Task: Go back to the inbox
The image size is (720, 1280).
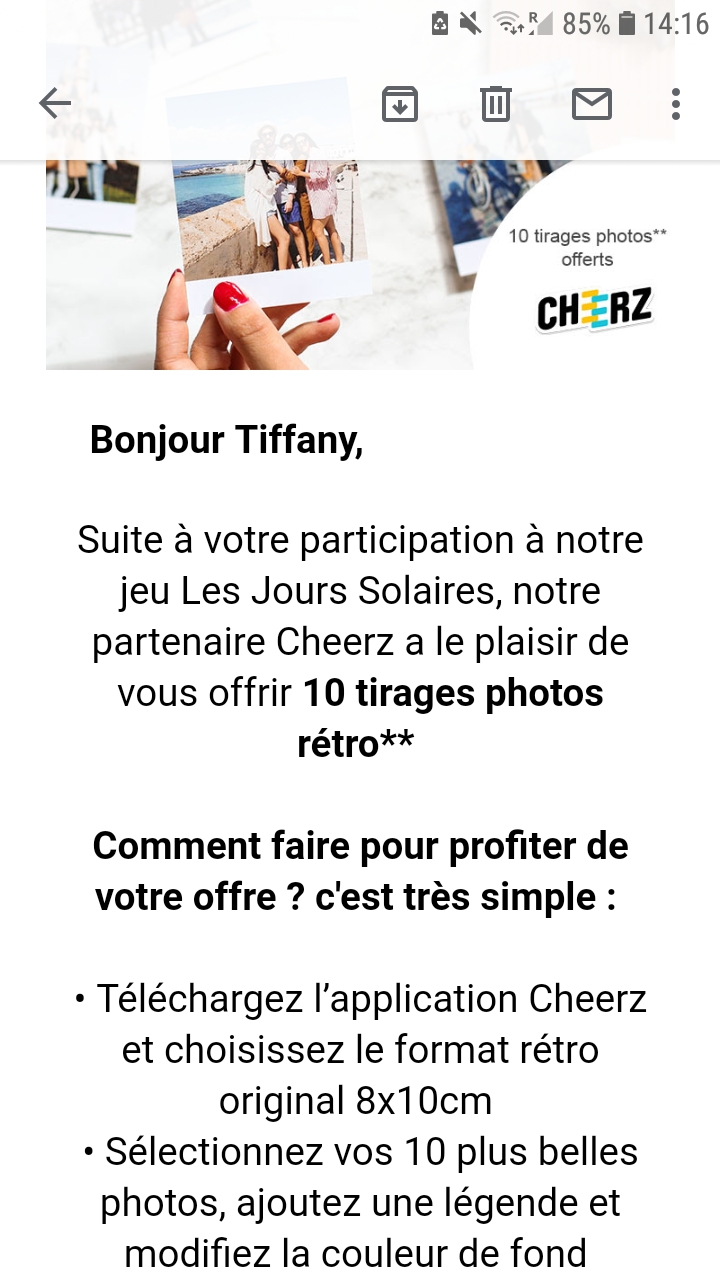Action: tap(55, 103)
